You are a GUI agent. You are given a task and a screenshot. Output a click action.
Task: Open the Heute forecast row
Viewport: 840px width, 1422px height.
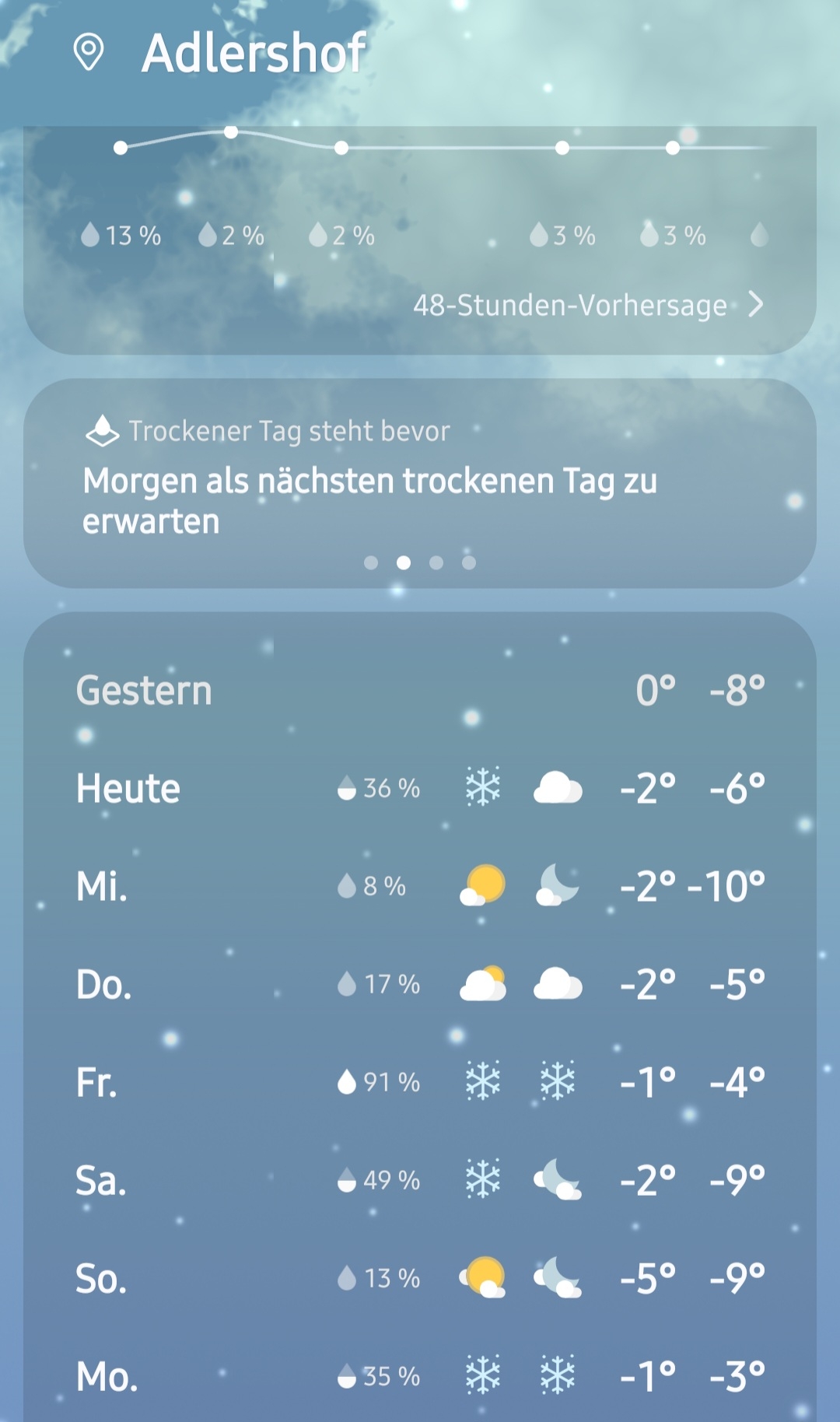[x=420, y=788]
